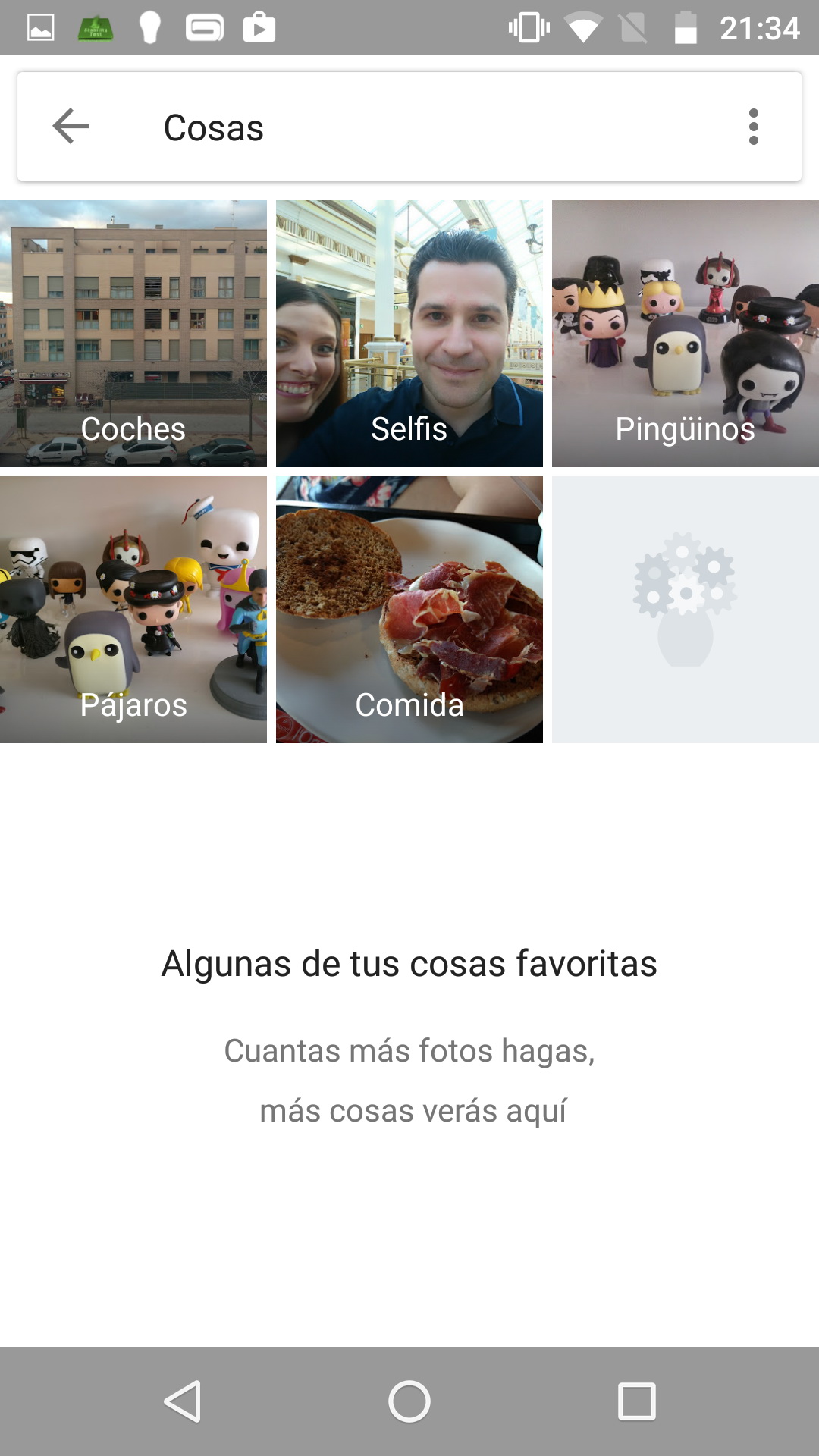Return to the Android home screen

tap(409, 1401)
